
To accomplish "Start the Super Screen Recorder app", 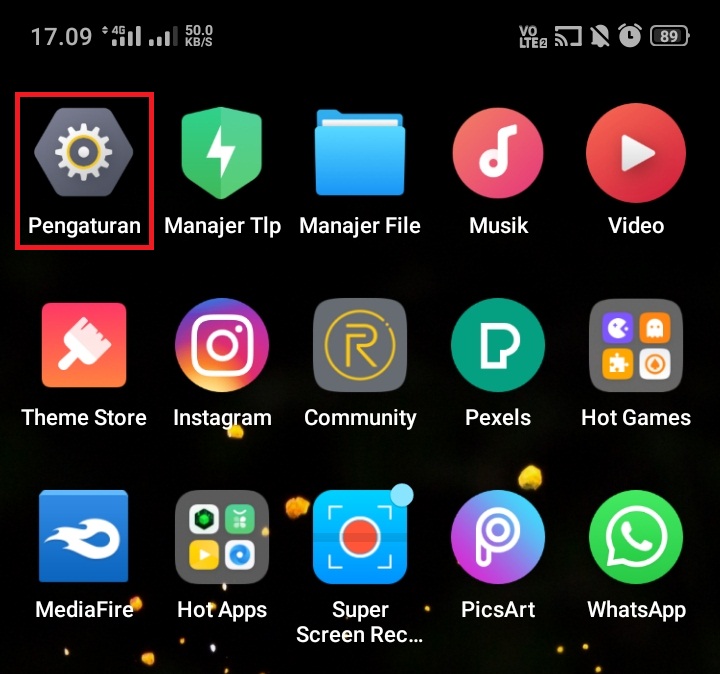I will [360, 537].
